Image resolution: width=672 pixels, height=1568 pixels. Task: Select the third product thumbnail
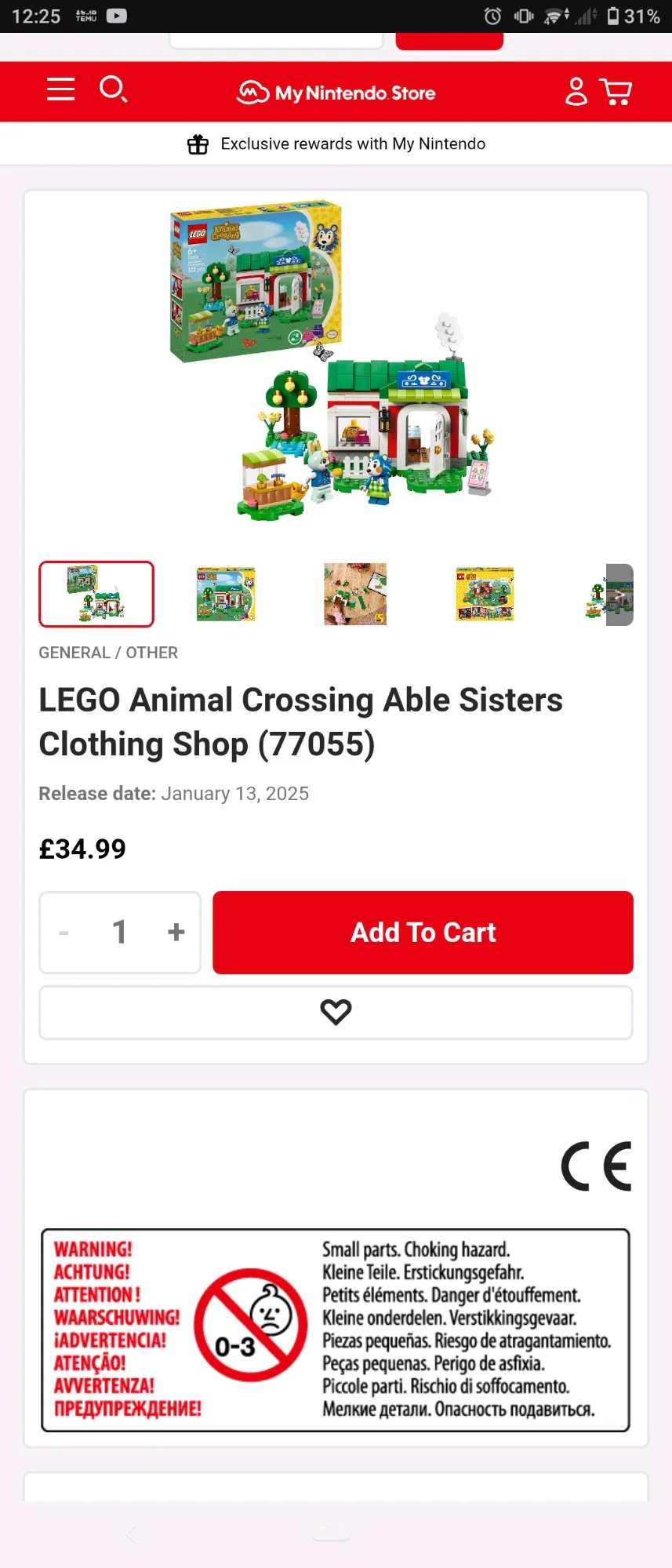point(355,594)
